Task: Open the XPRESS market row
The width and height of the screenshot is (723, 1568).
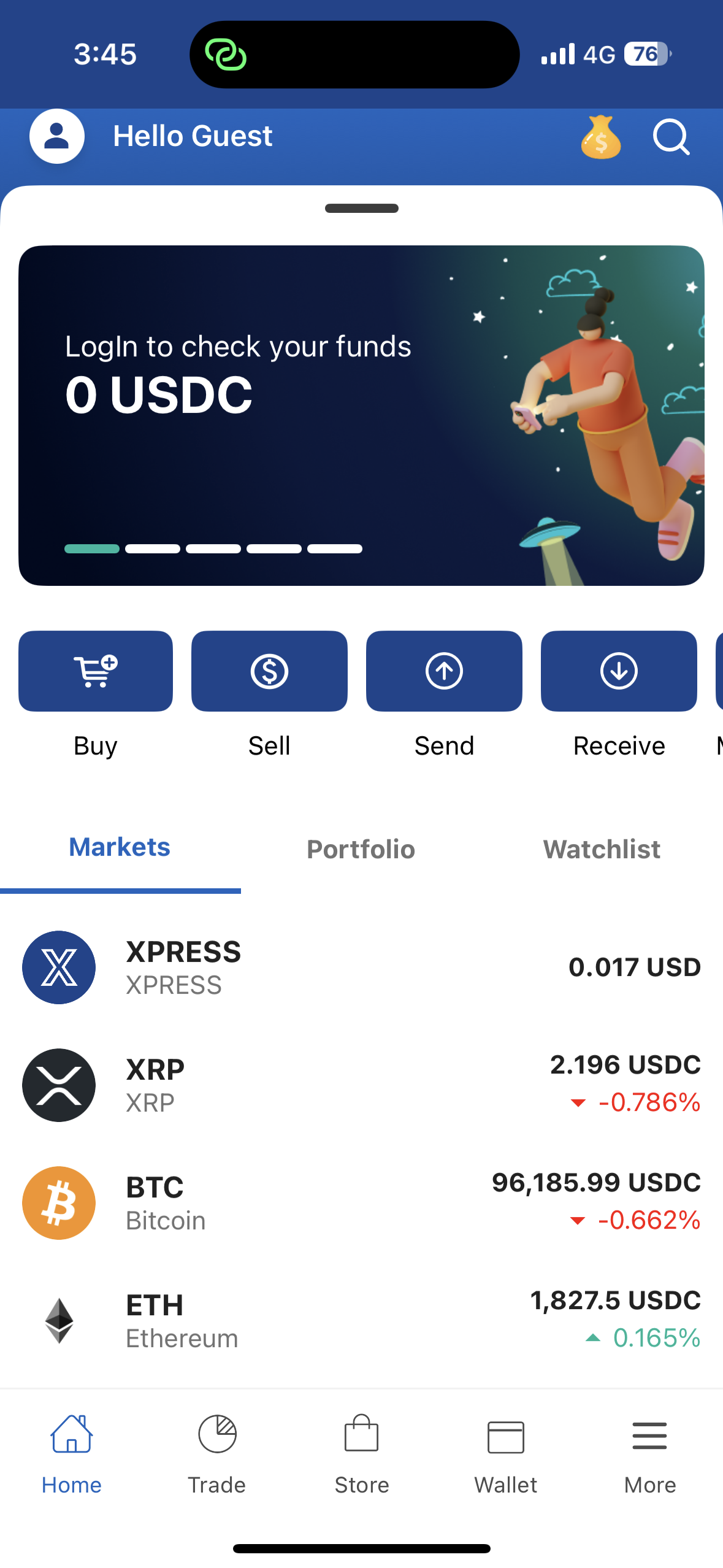Action: click(x=361, y=967)
